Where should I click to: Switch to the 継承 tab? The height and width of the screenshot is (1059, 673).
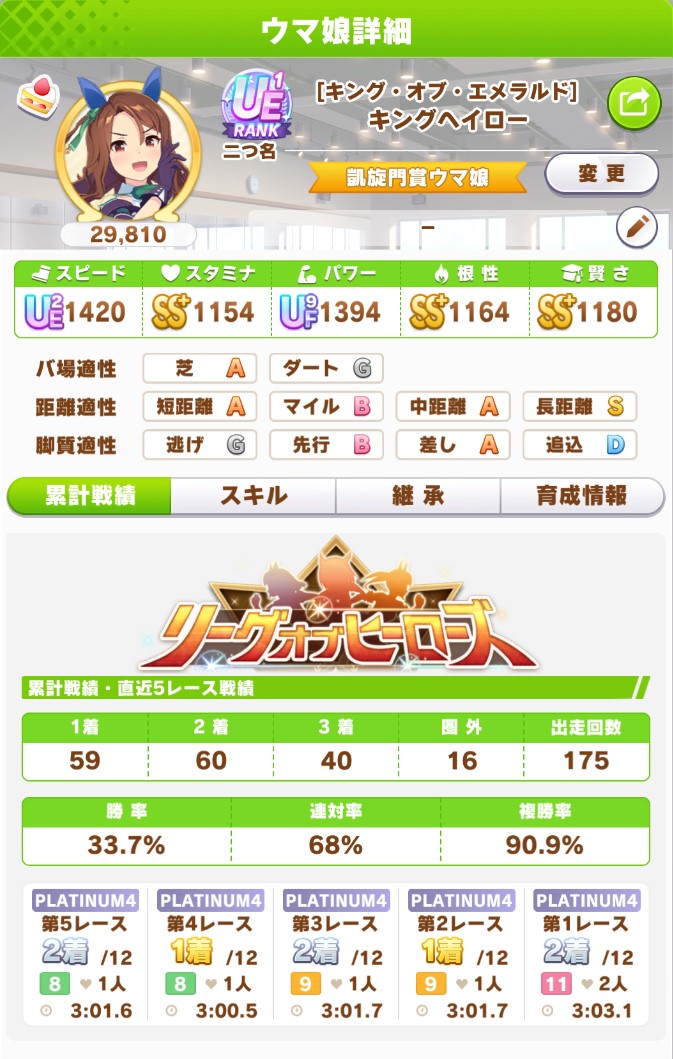coord(418,495)
